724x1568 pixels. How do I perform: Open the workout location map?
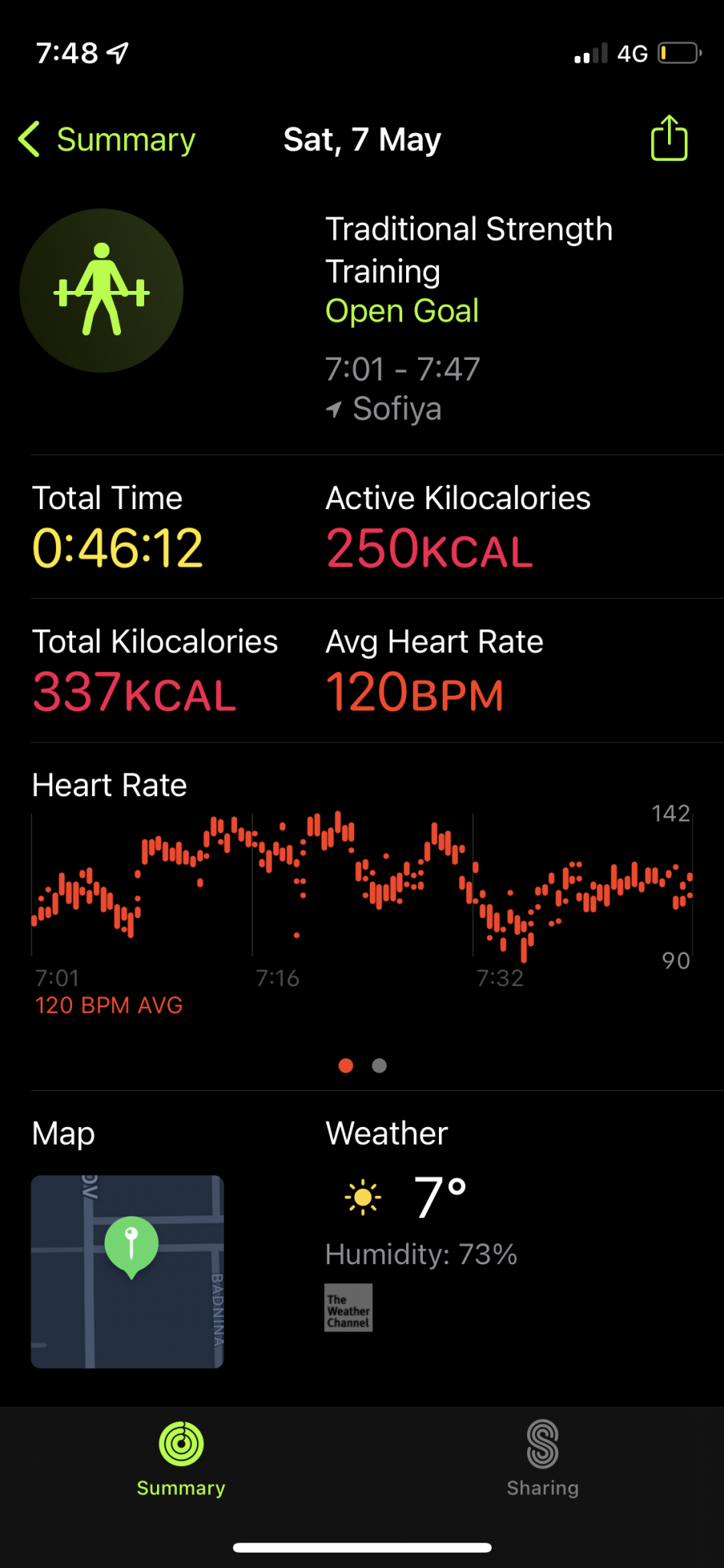(x=127, y=1271)
